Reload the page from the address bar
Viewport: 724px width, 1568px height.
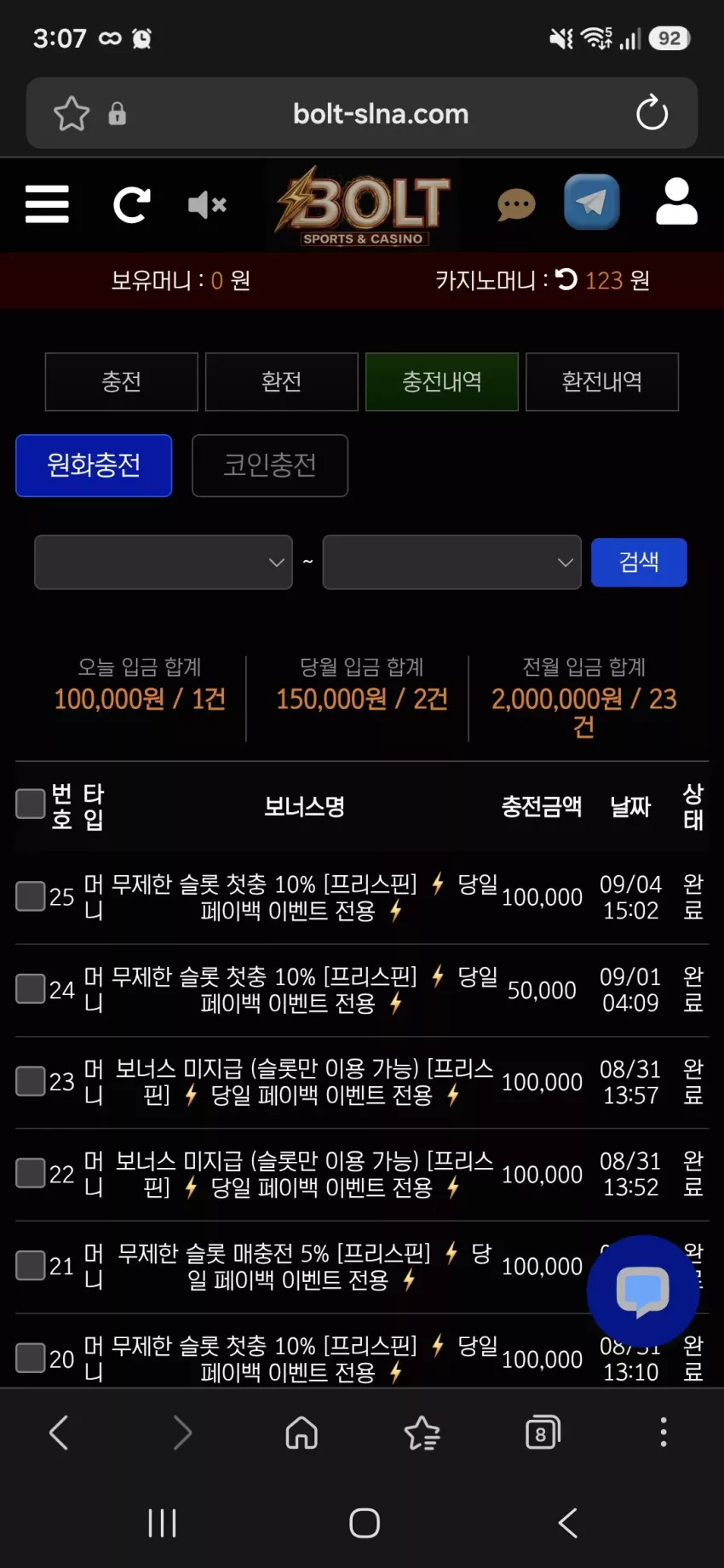coord(652,113)
